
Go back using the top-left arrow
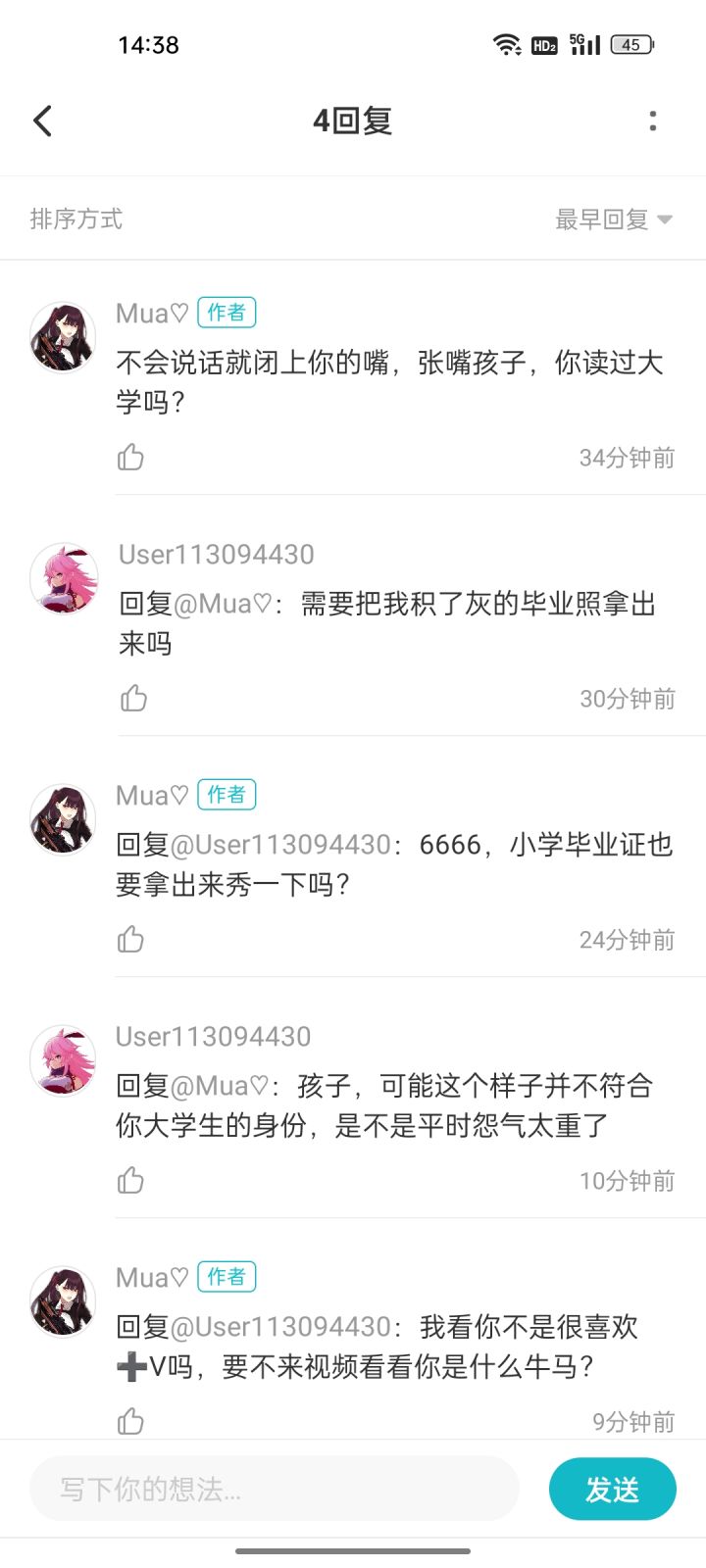(x=42, y=122)
